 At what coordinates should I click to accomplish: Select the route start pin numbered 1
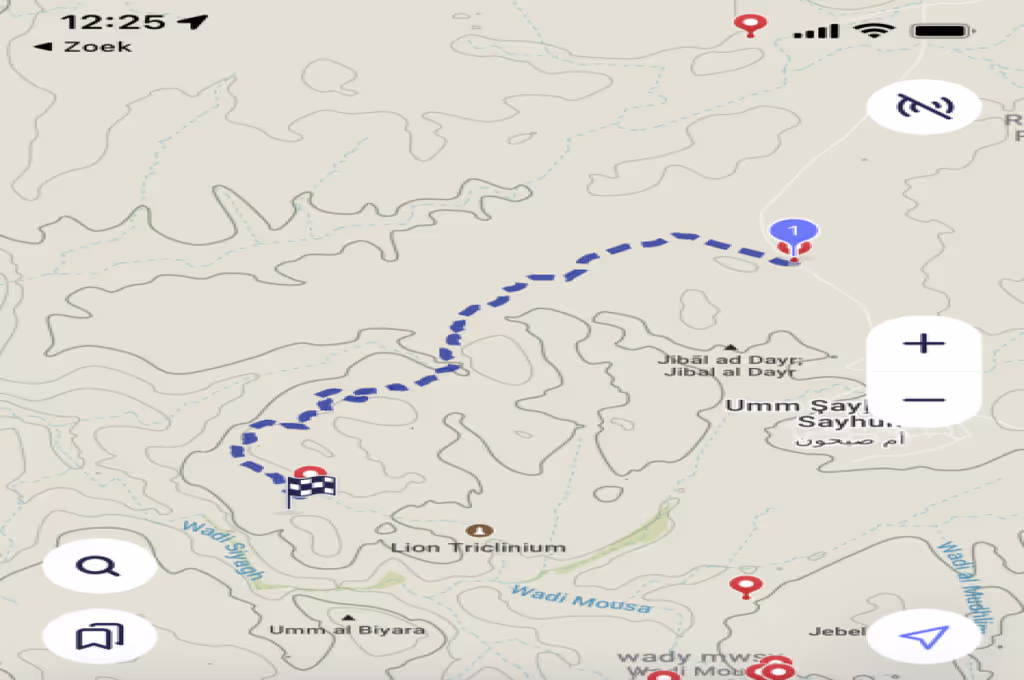coord(794,234)
